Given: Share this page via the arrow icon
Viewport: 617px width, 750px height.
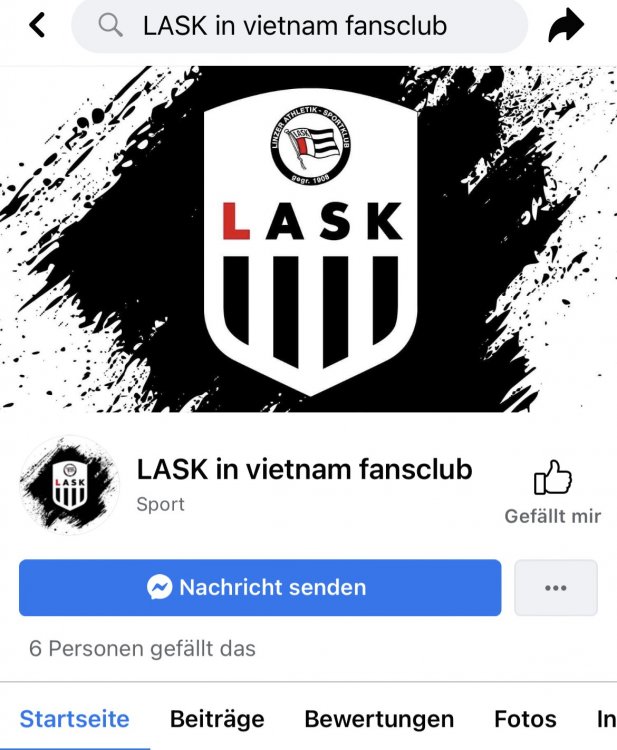Looking at the screenshot, I should tap(566, 26).
